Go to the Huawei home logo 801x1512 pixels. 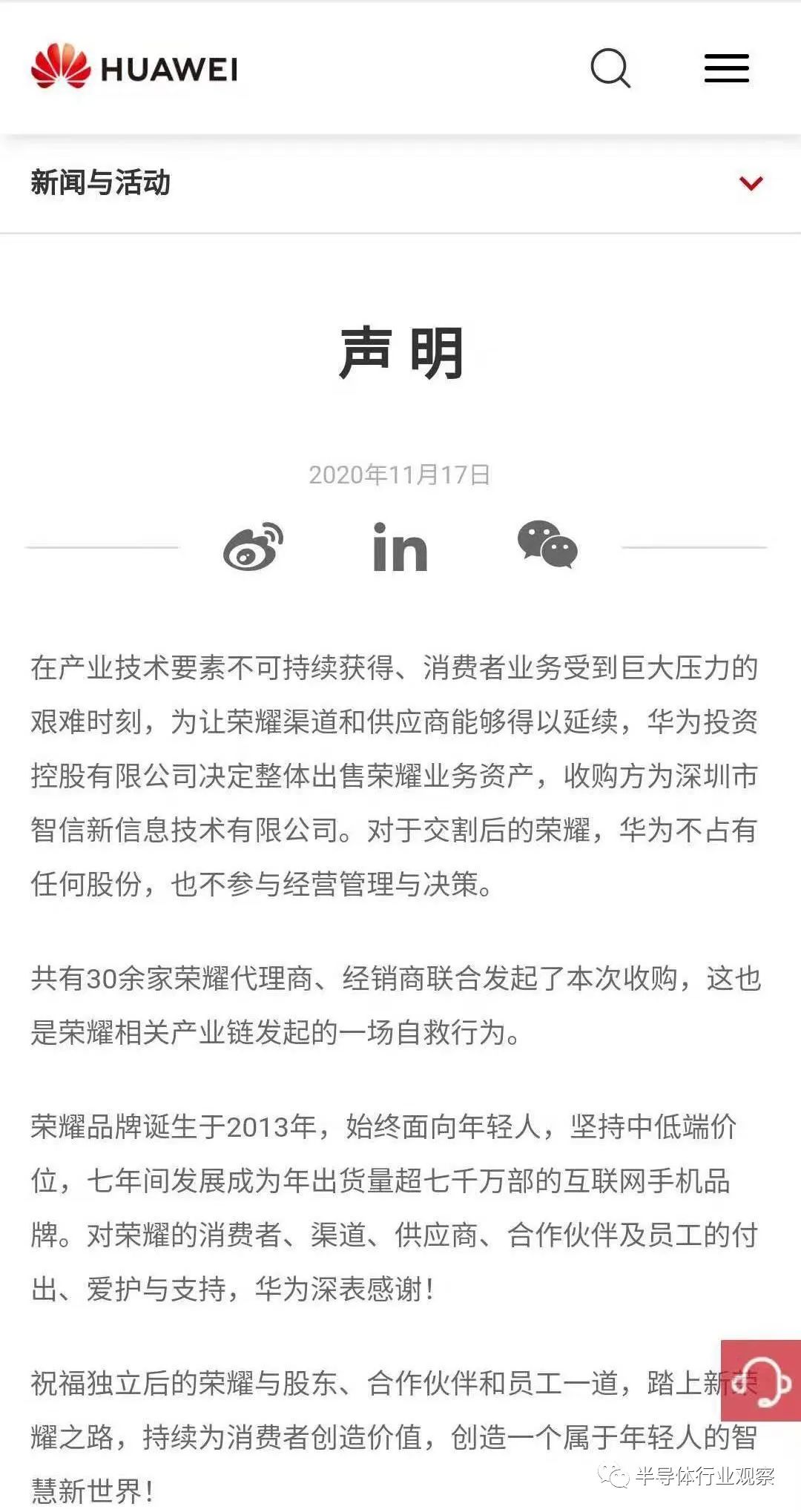(134, 67)
